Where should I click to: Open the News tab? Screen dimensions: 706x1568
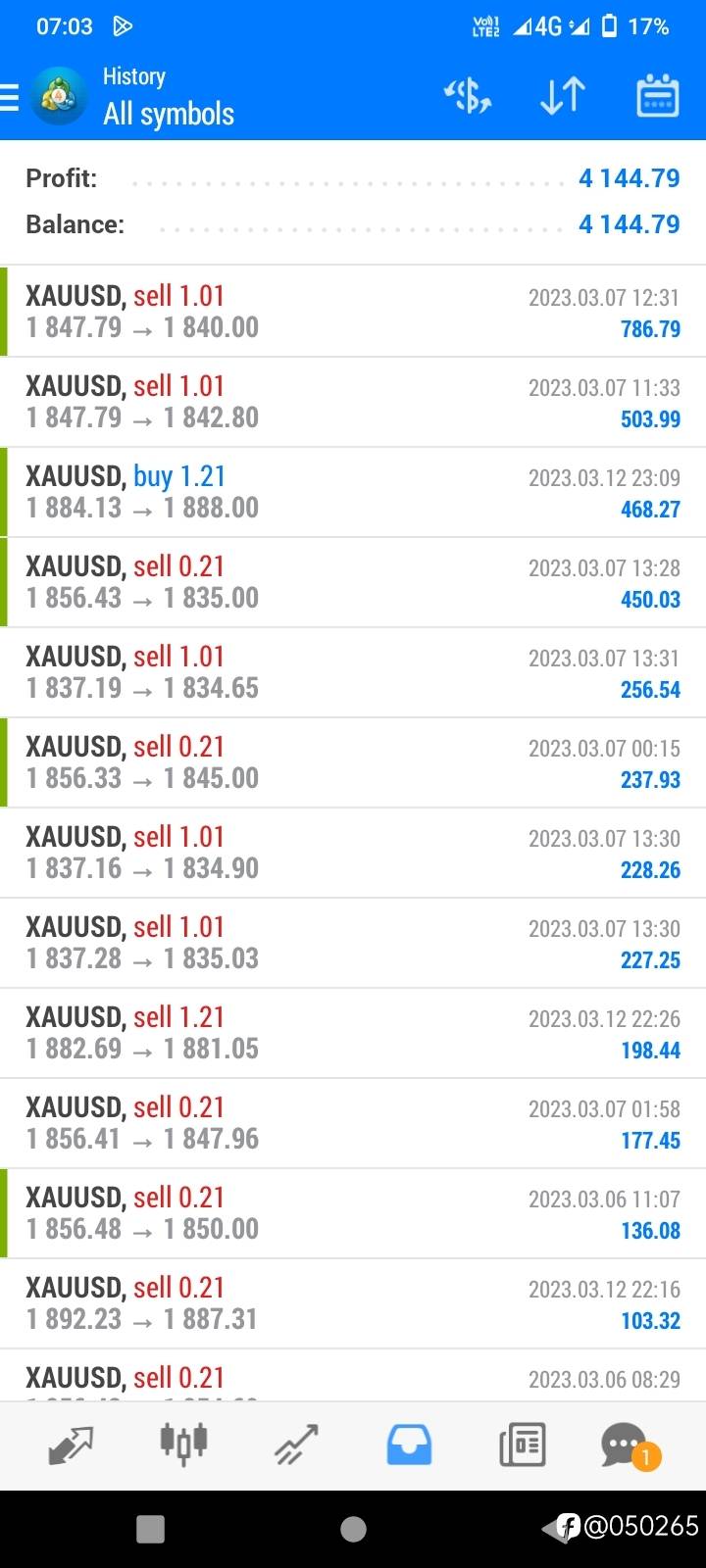click(x=522, y=1445)
